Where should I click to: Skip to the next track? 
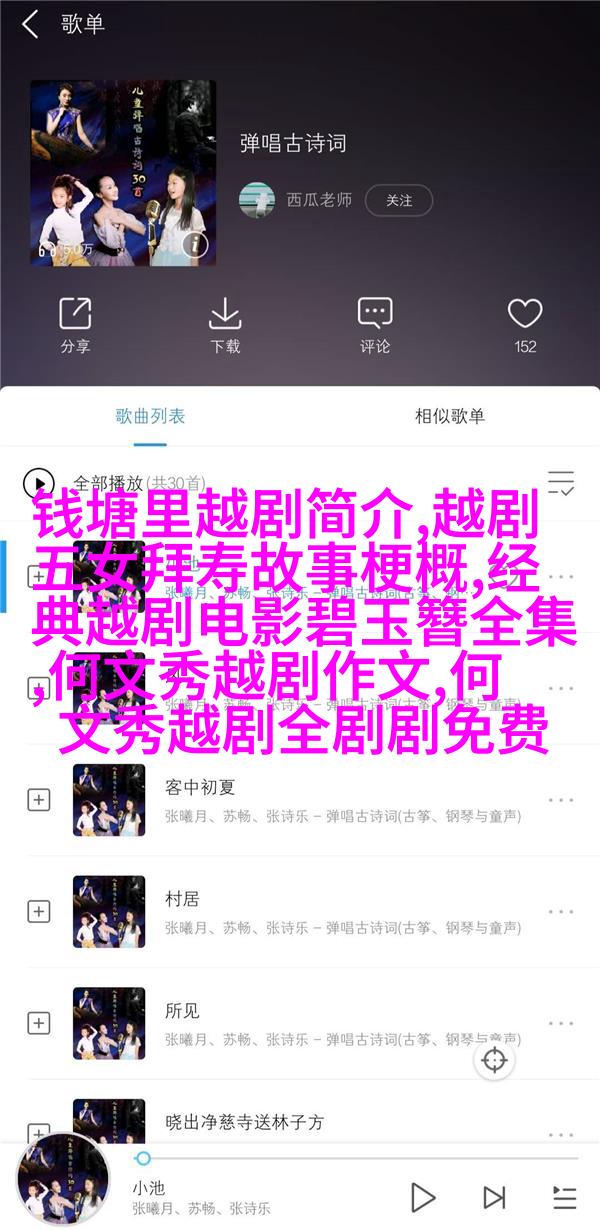point(494,1196)
